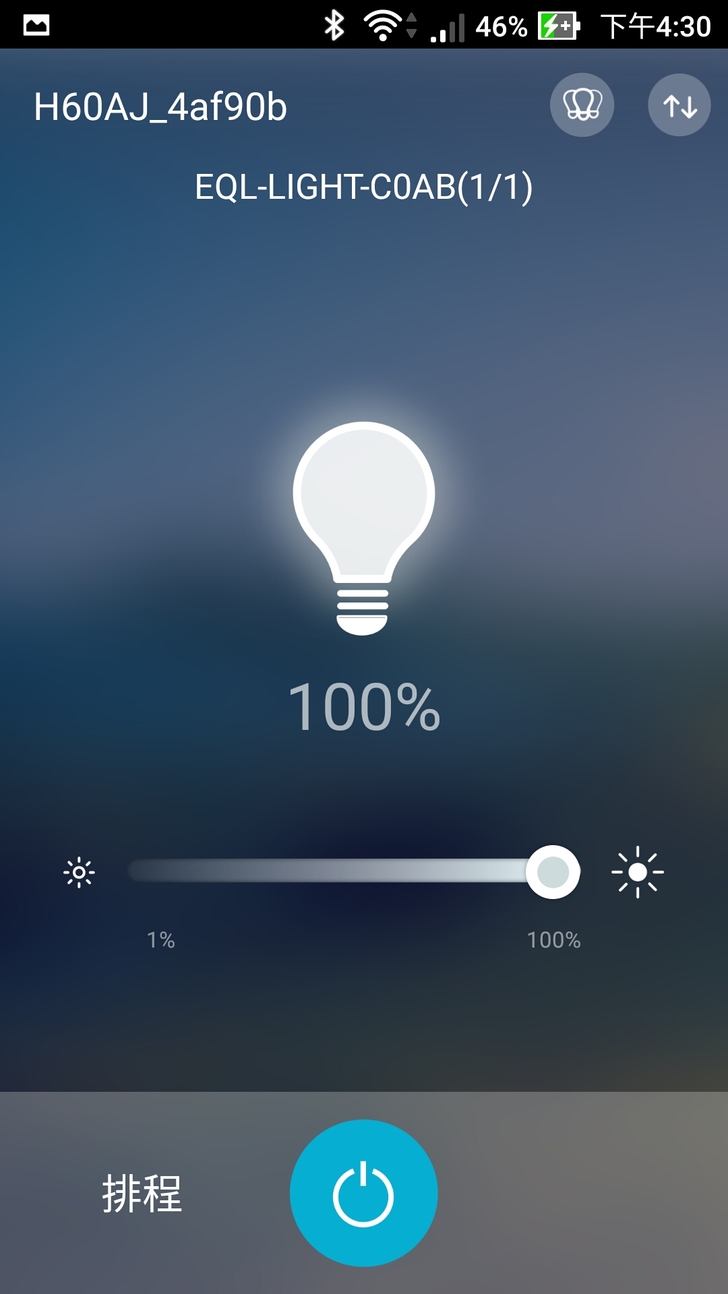Image resolution: width=728 pixels, height=1294 pixels.
Task: Tap the brightness slider handle
Action: tap(553, 872)
